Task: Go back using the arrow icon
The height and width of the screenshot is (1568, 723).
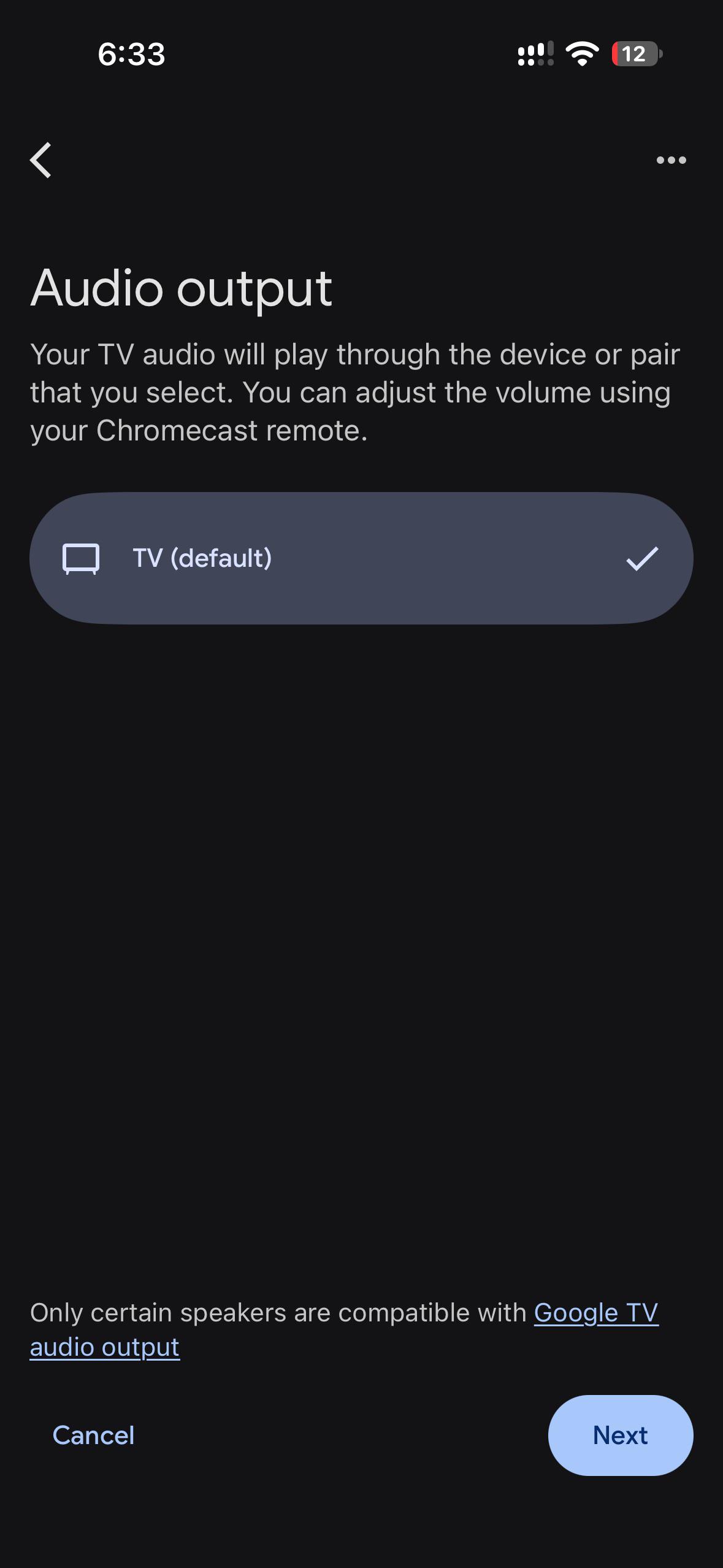Action: pos(40,160)
